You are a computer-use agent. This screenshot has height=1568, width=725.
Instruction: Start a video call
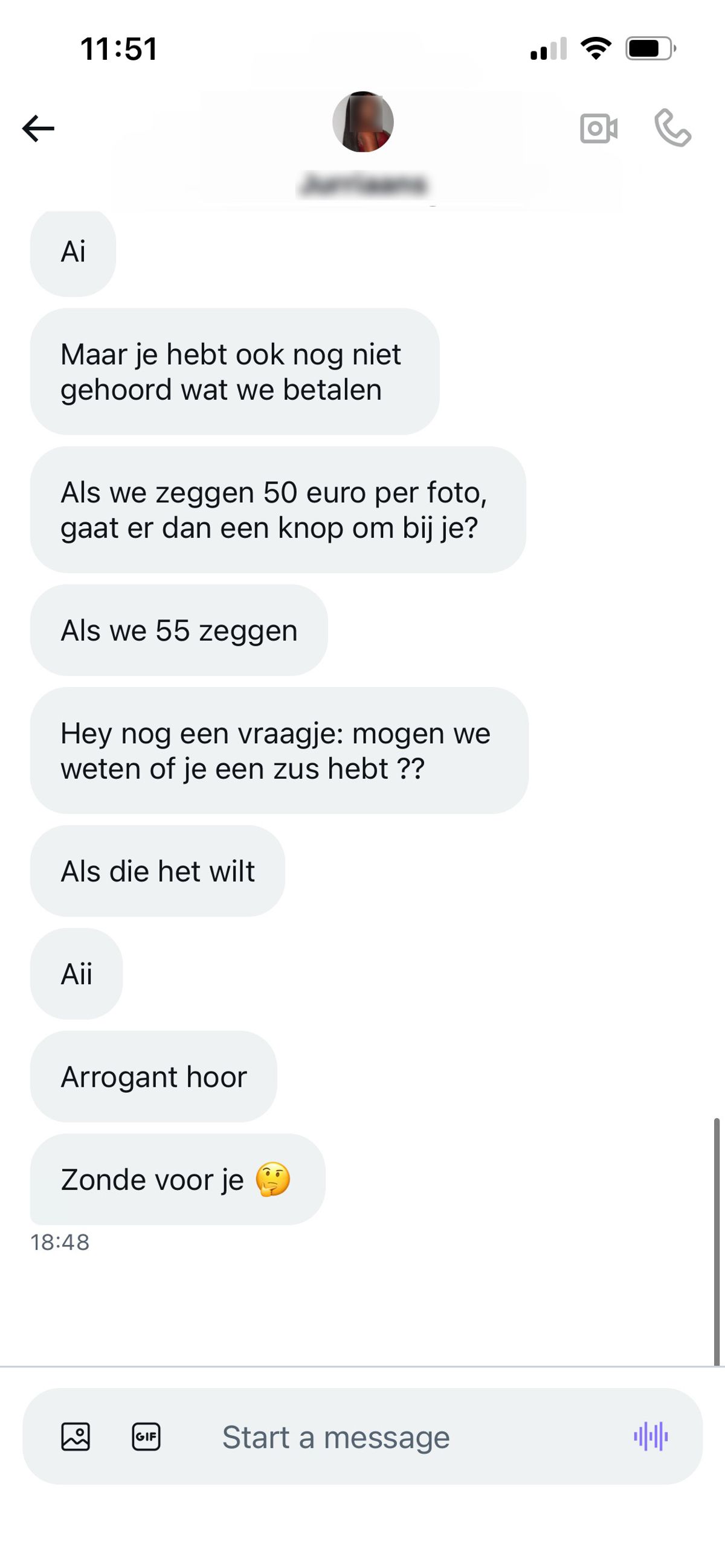tap(598, 129)
